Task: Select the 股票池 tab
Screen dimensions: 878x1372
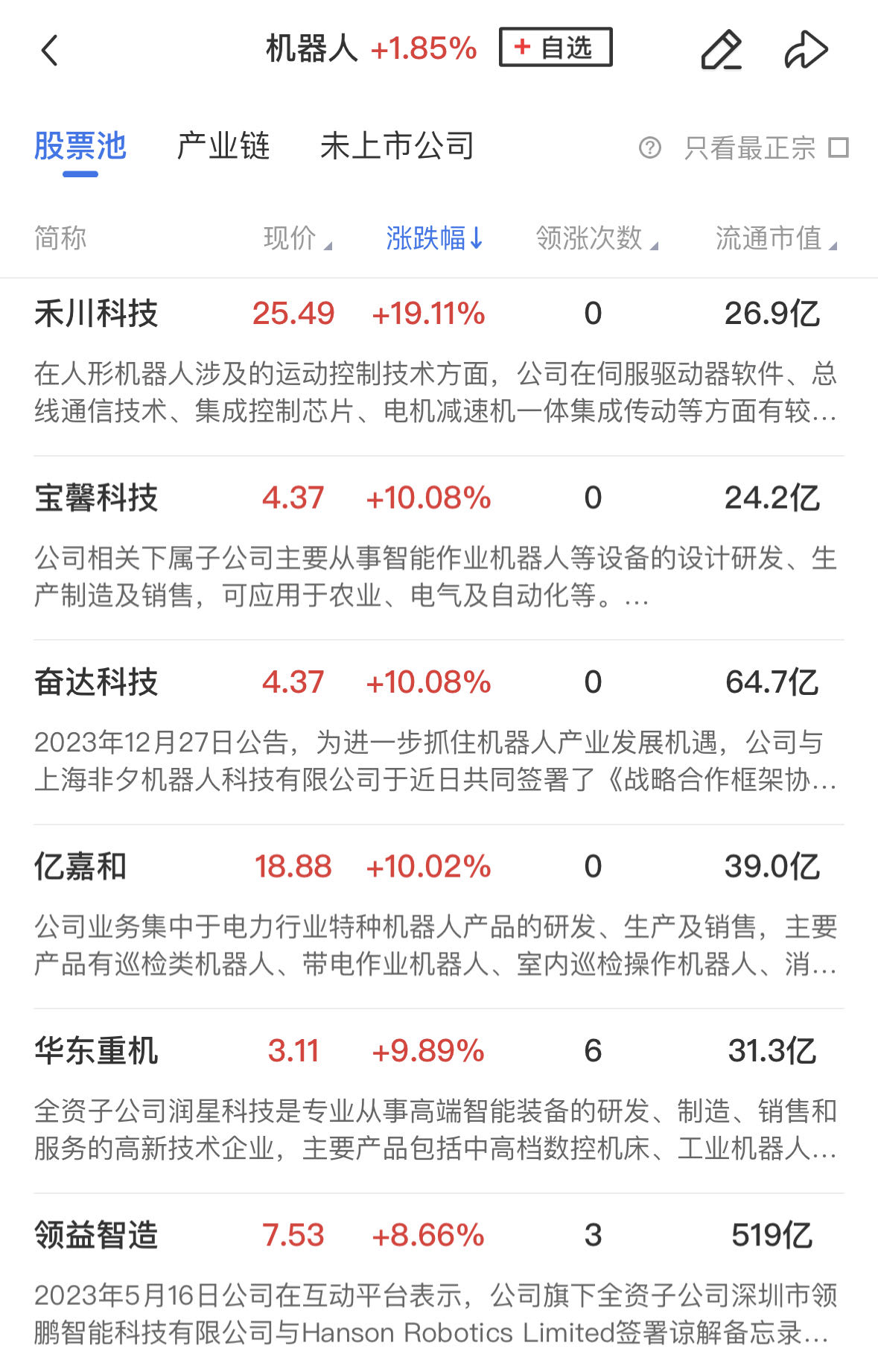Action: (x=80, y=146)
